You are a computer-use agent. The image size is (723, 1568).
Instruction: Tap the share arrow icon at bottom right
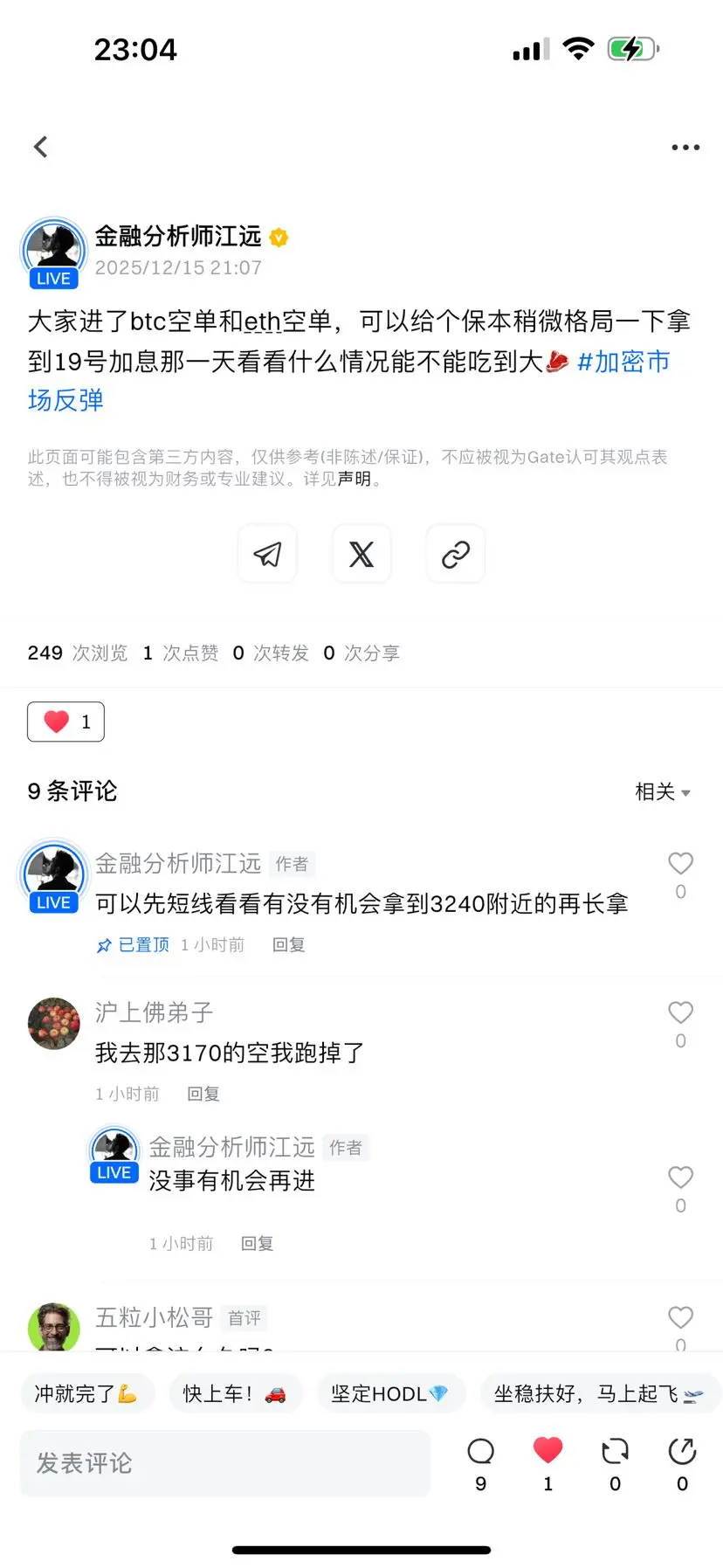681,1449
